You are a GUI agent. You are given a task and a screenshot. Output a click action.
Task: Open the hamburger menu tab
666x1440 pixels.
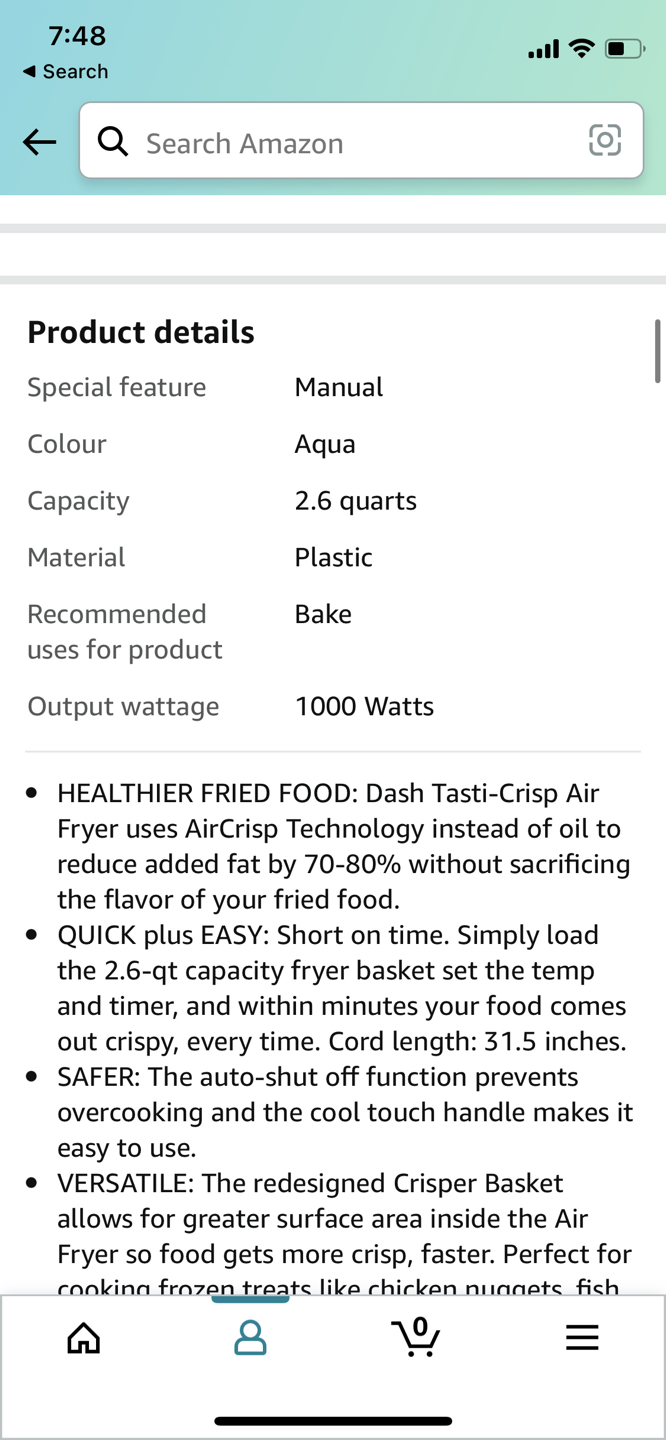point(582,1337)
